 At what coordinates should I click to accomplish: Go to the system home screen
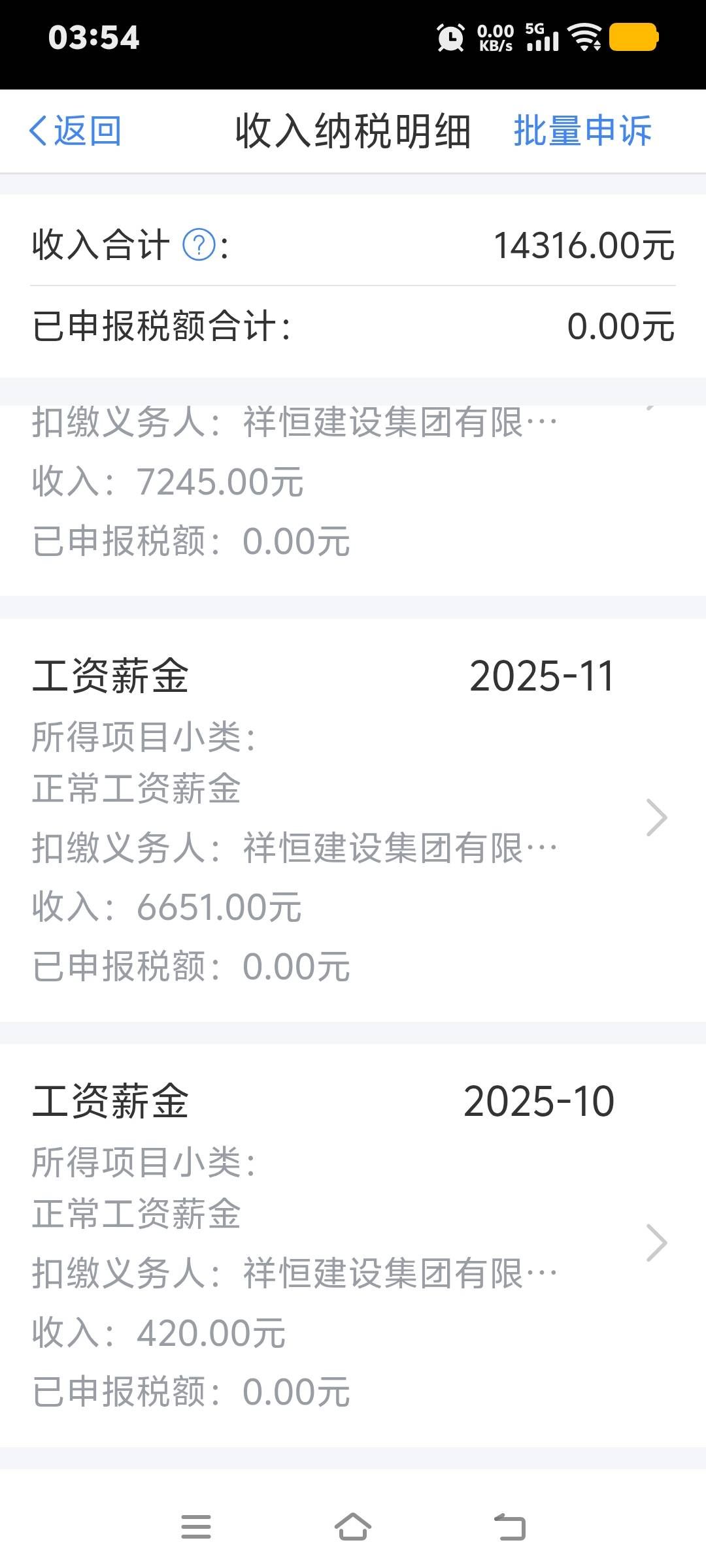(x=353, y=1527)
